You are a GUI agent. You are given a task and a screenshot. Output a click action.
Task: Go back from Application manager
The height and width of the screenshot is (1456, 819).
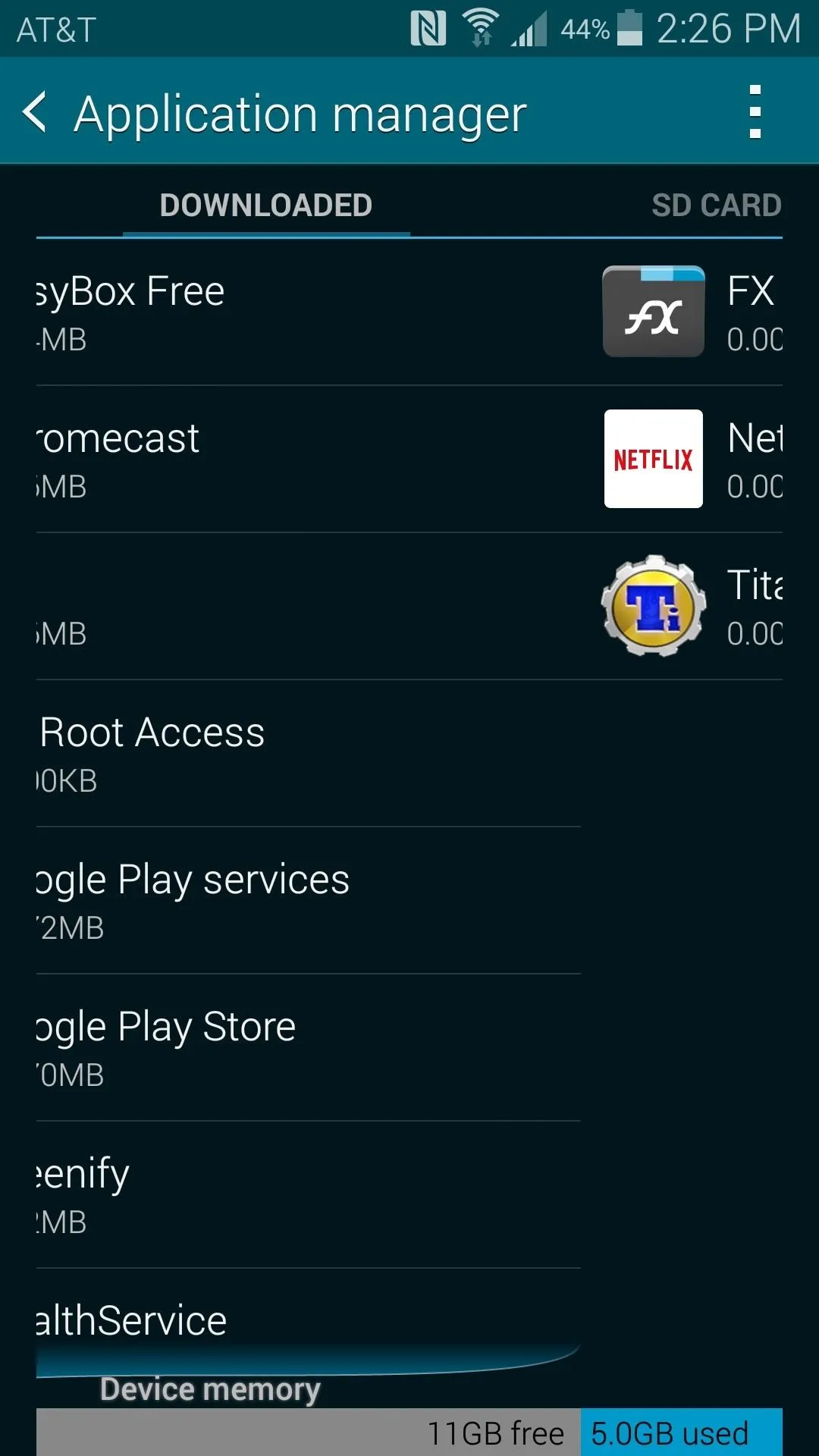pyautogui.click(x=35, y=112)
